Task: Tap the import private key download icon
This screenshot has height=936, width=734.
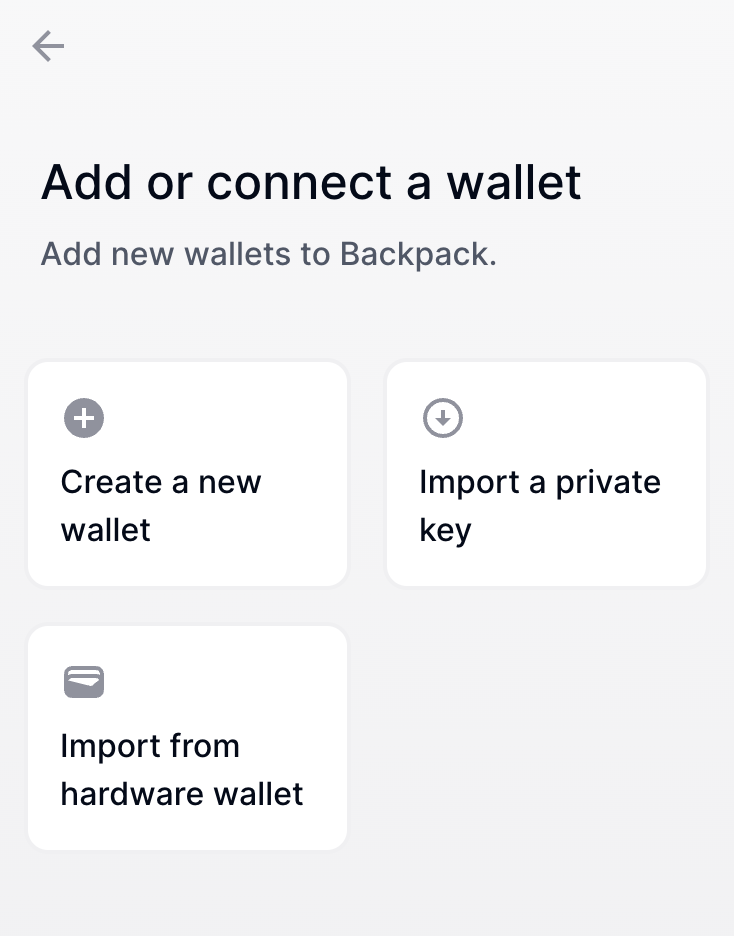Action: (x=443, y=418)
